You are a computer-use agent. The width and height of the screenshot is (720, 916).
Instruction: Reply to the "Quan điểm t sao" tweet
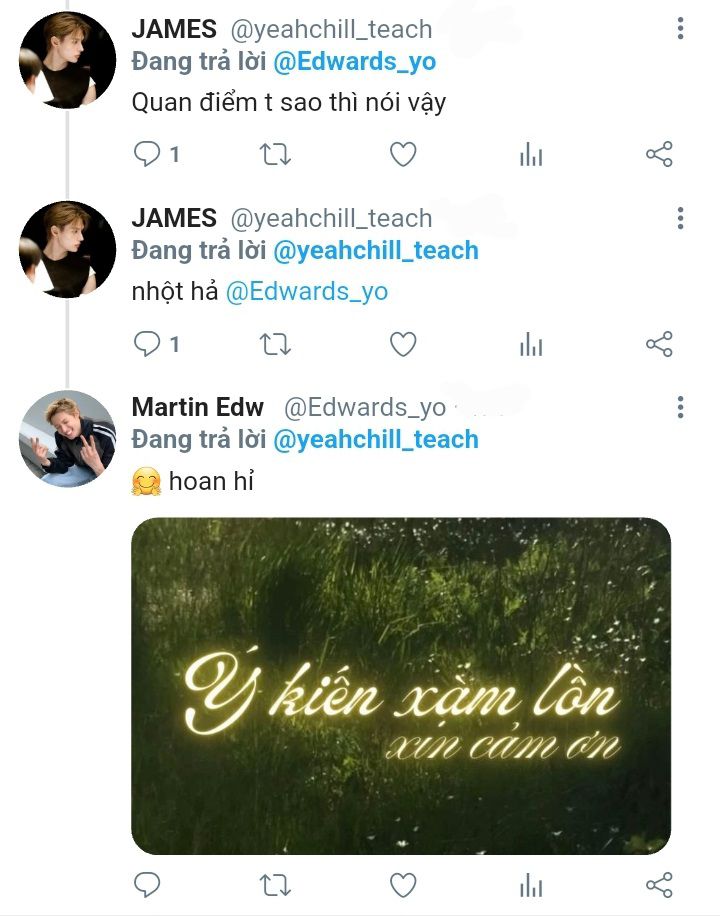[x=148, y=154]
